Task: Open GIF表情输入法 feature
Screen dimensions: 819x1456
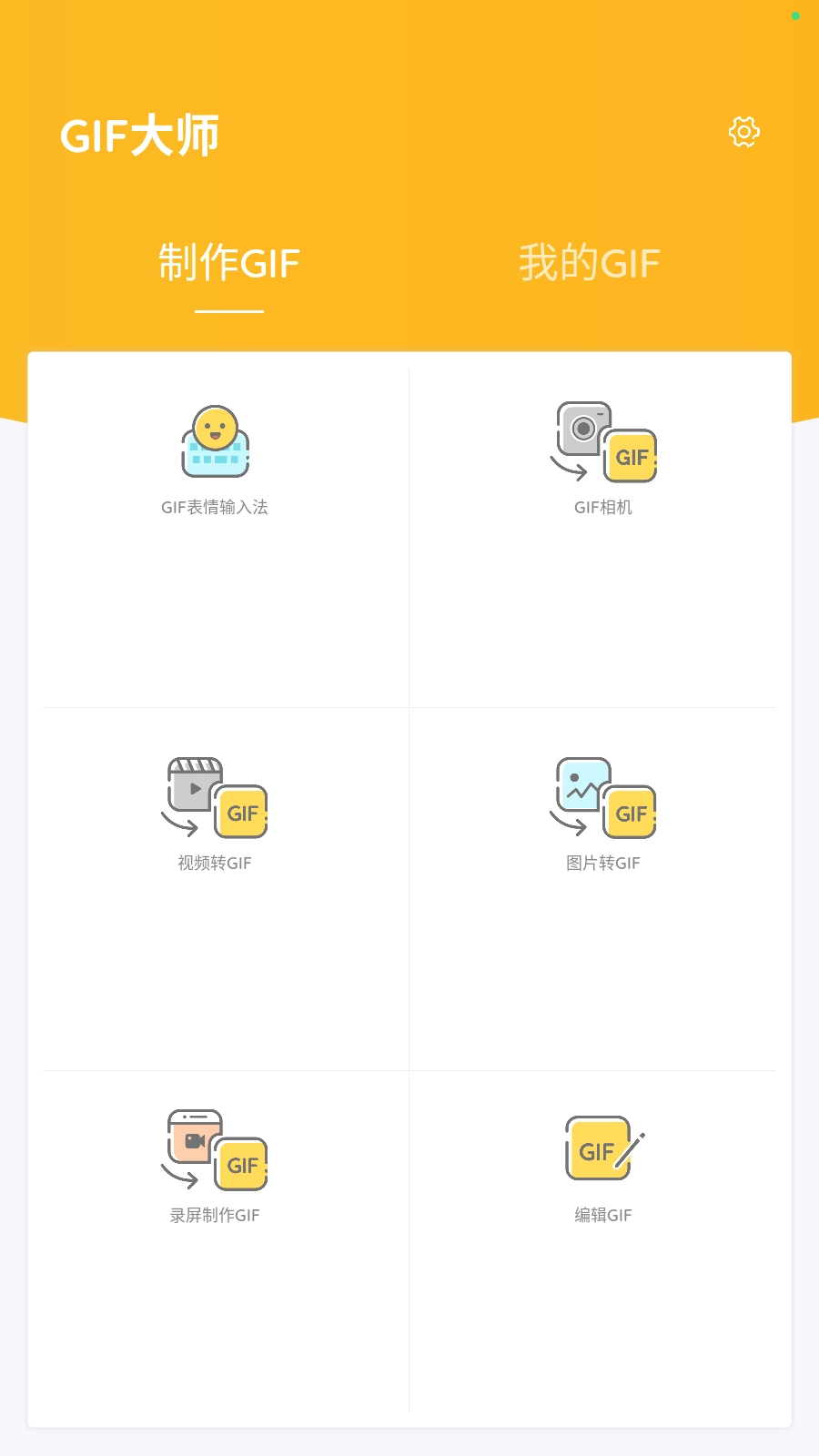Action: [216, 460]
